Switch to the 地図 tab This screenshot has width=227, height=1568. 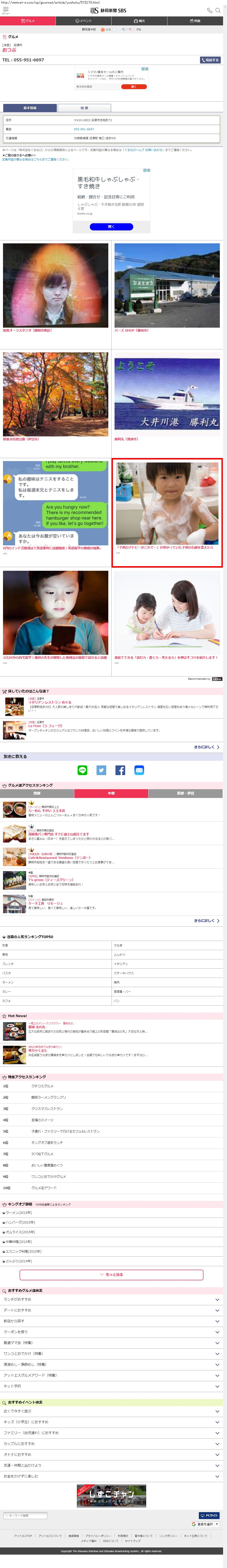click(x=84, y=108)
